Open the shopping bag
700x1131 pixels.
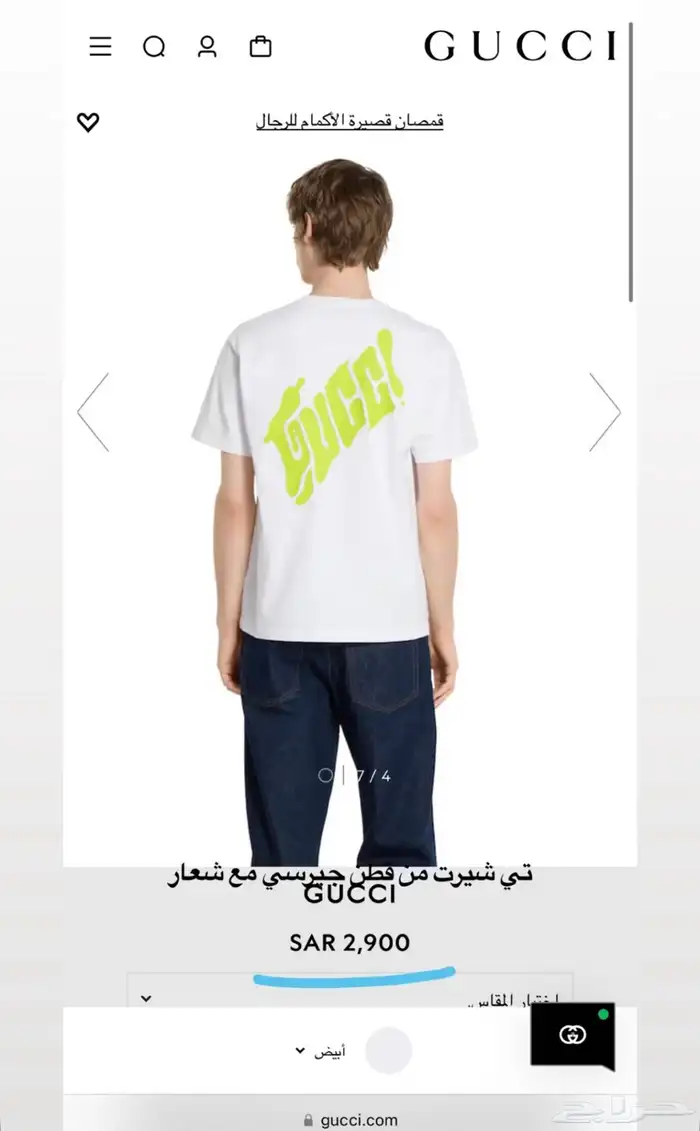261,47
